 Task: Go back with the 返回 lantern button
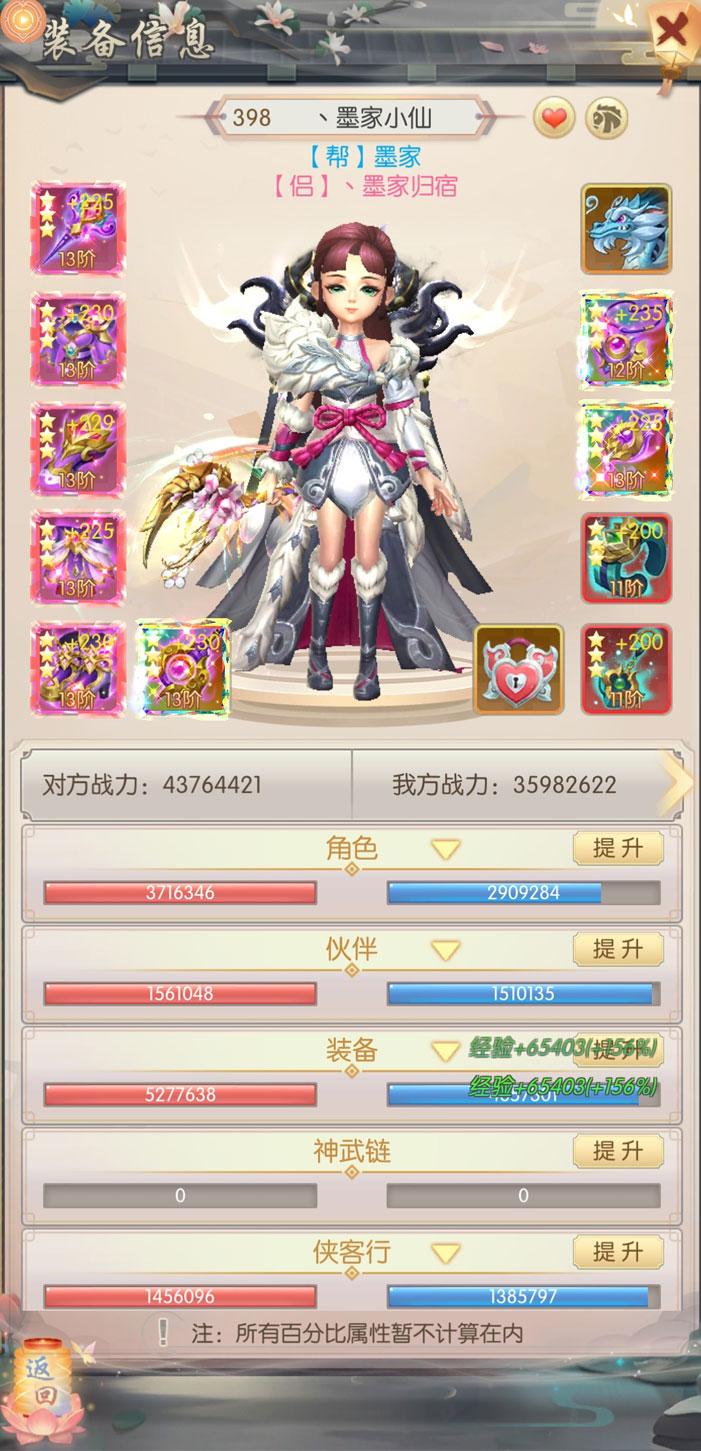coord(42,1381)
